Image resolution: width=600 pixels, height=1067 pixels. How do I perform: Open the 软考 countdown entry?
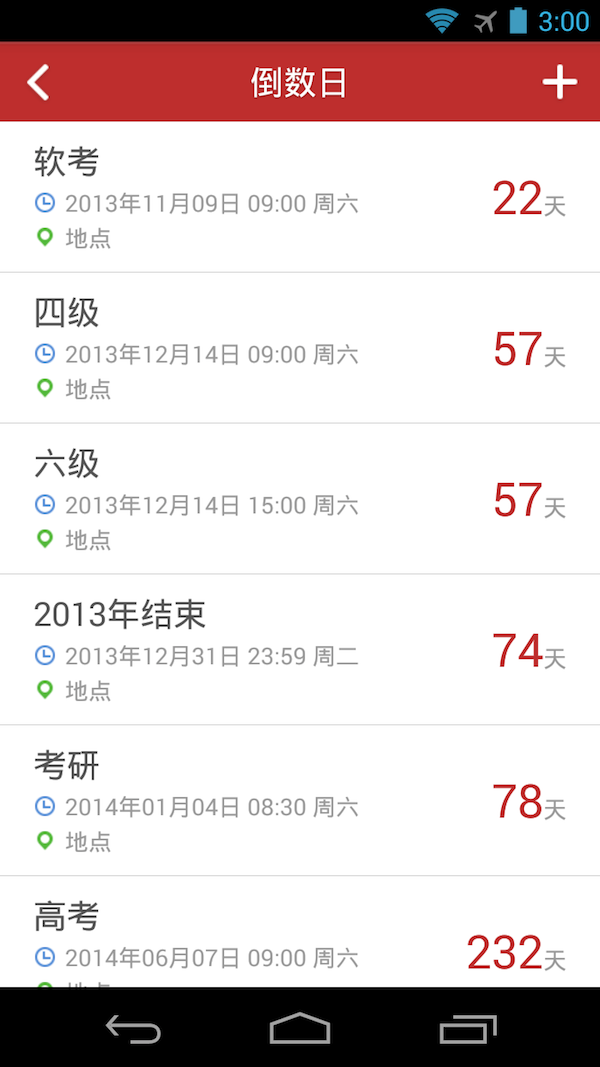click(300, 197)
